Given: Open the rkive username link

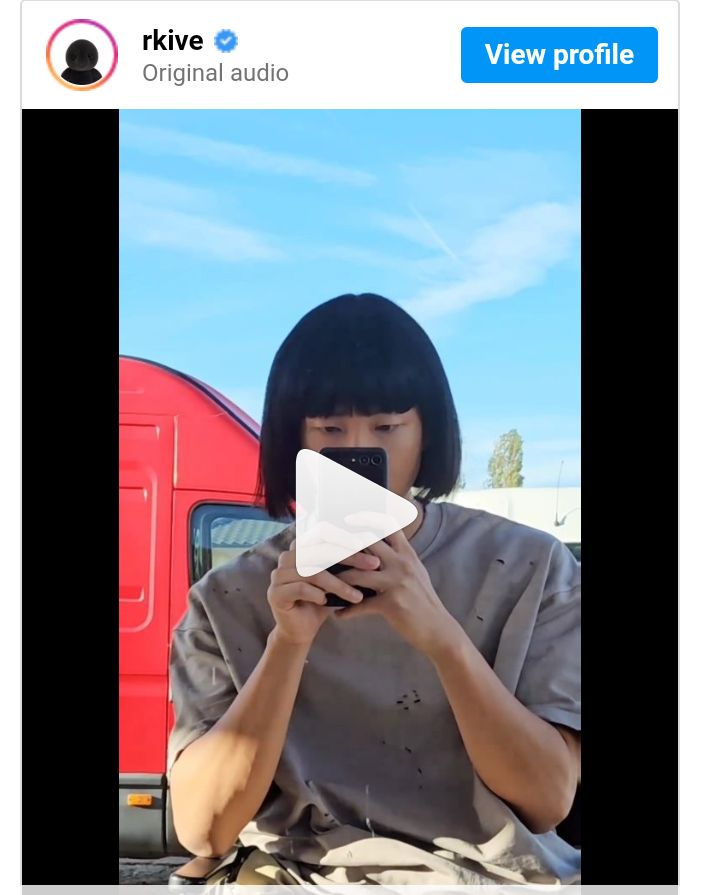Looking at the screenshot, I should [173, 41].
